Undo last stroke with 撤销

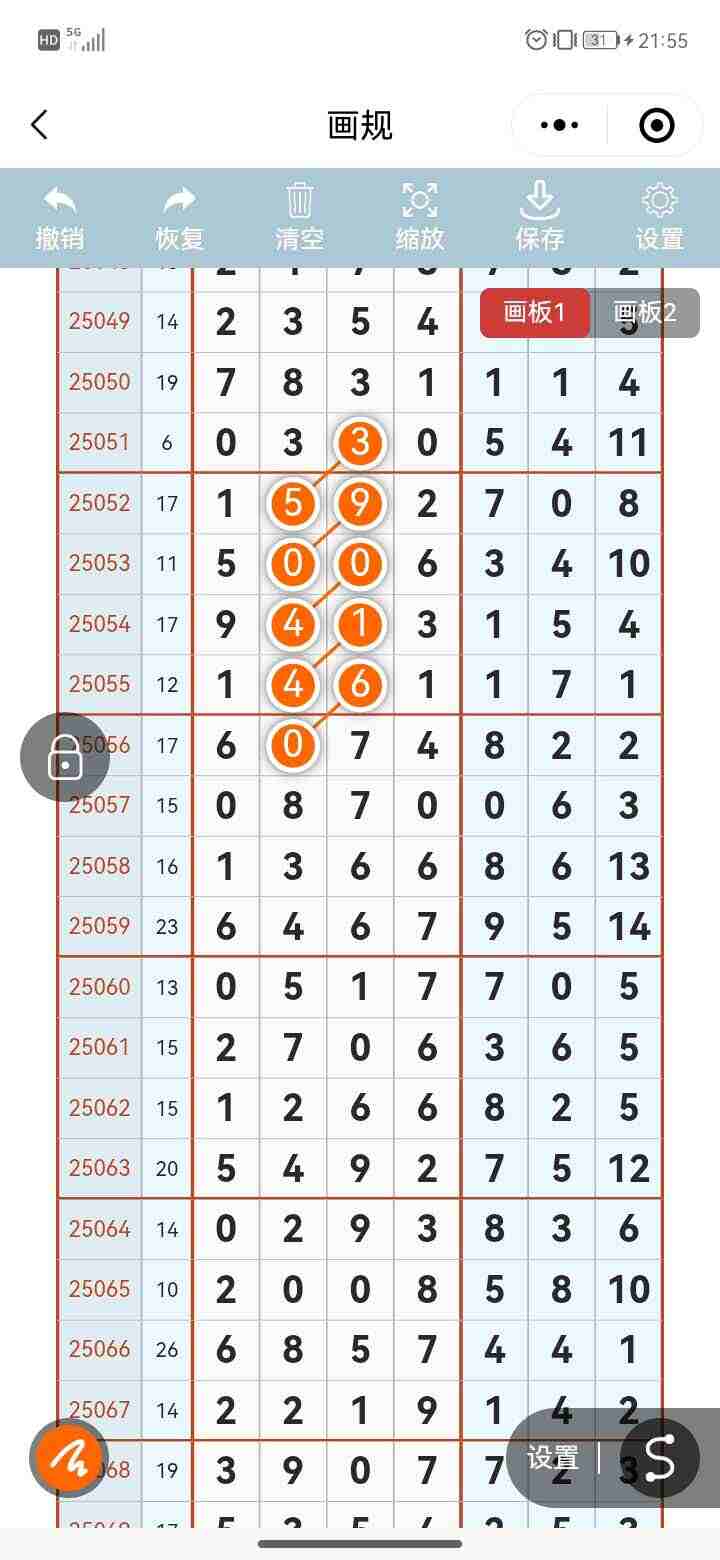(x=60, y=218)
